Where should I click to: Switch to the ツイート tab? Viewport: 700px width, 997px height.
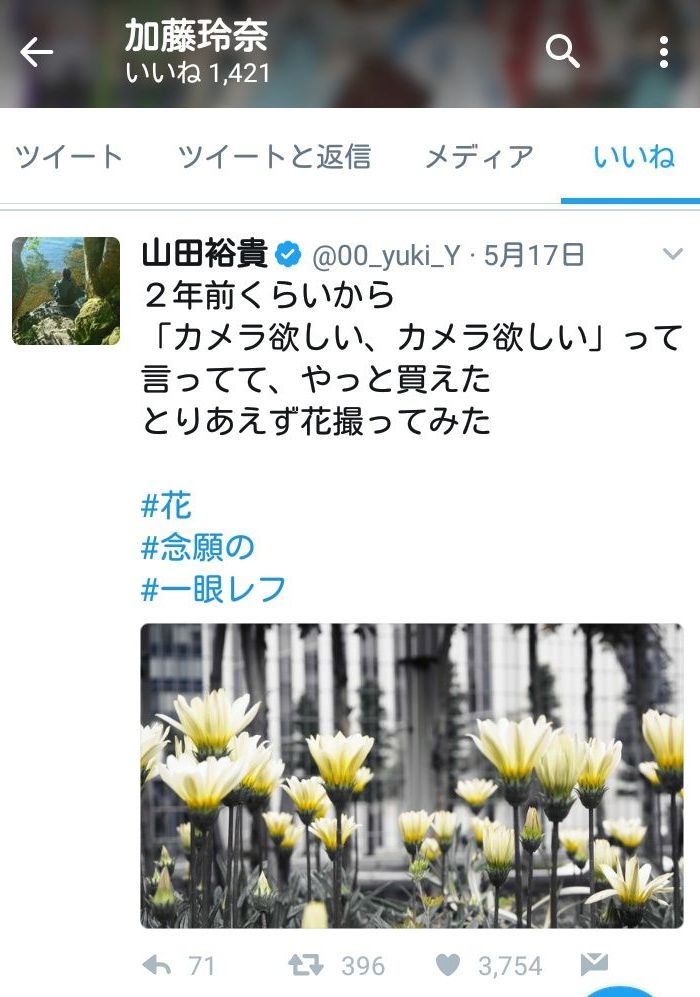click(x=69, y=156)
